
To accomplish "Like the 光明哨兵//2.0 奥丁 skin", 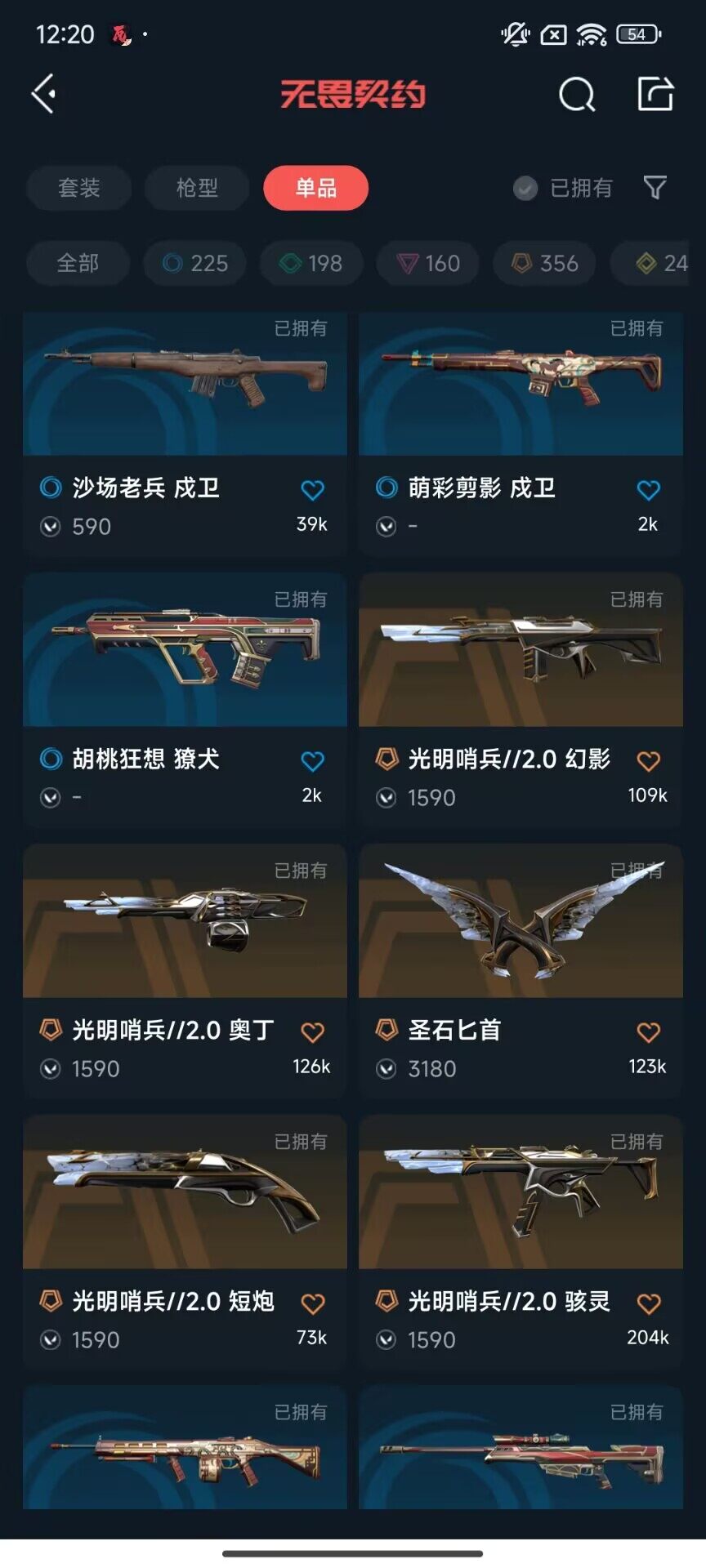I will (312, 1032).
